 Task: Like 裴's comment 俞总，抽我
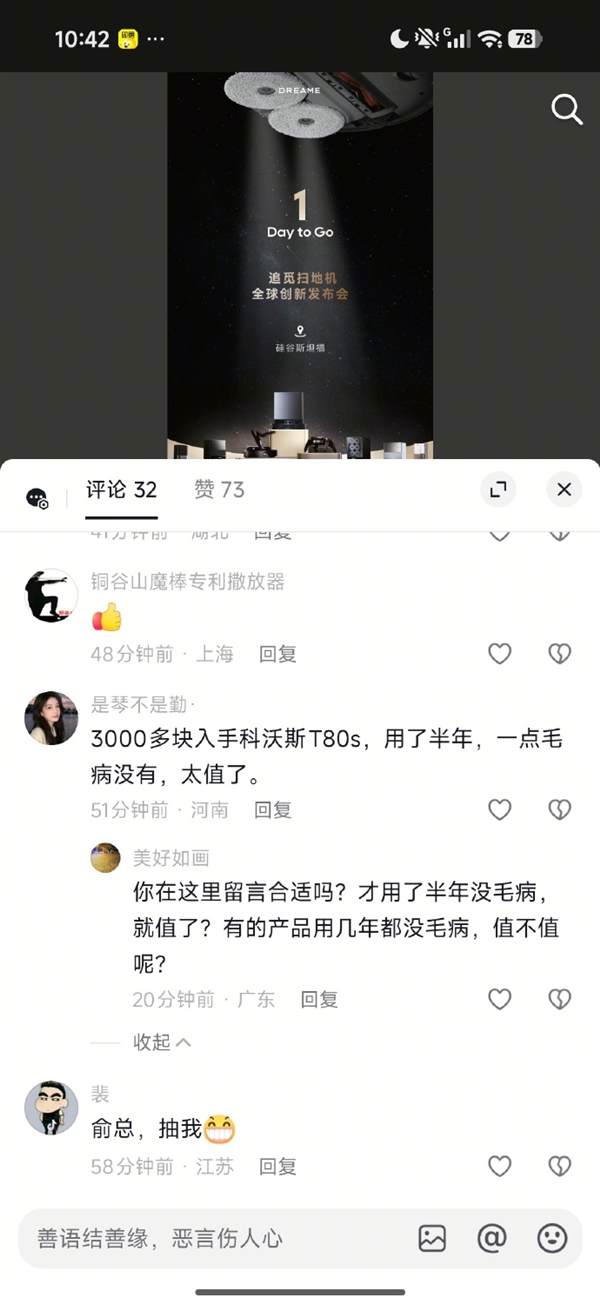(499, 1166)
